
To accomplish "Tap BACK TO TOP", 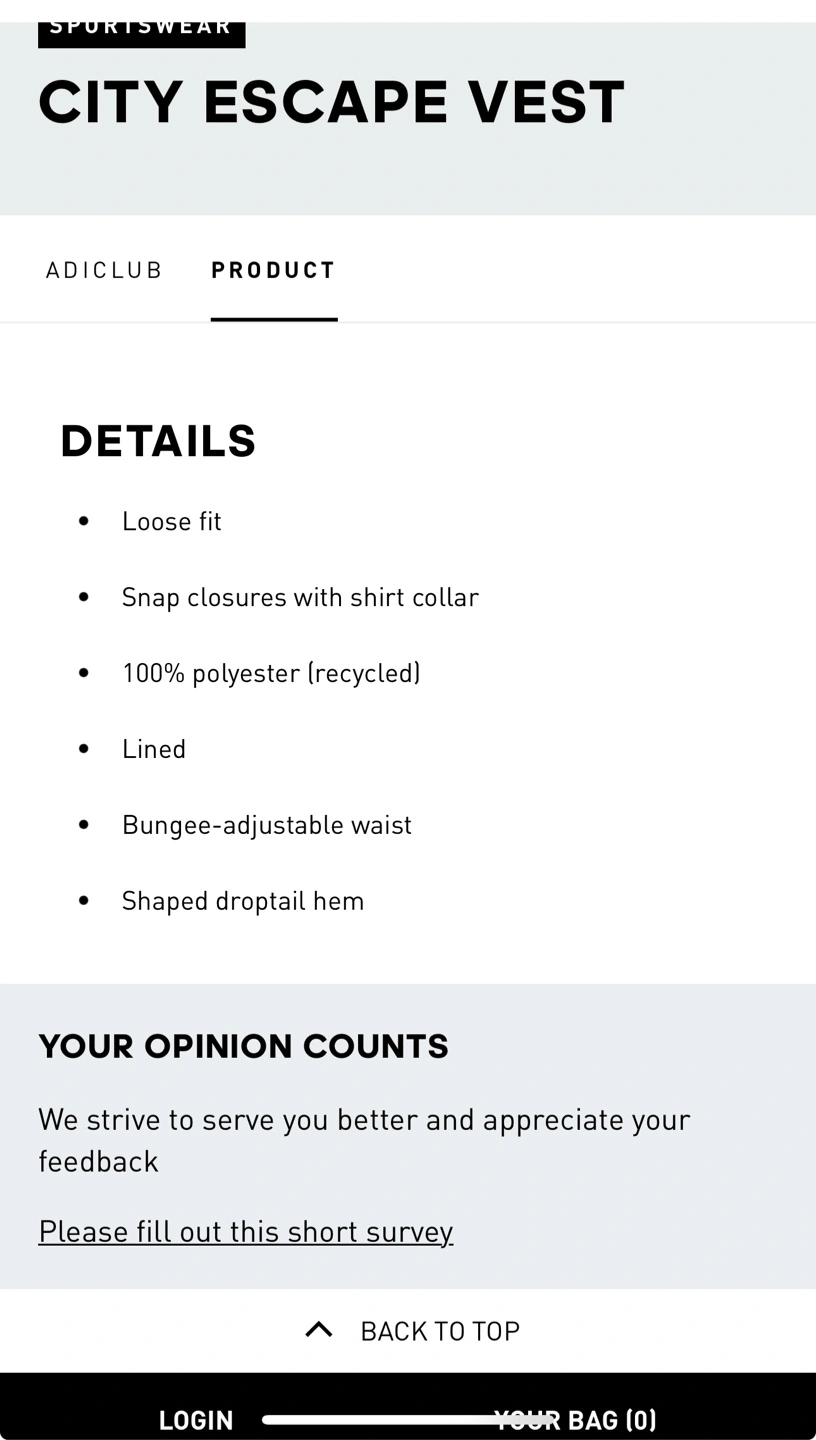I will [412, 1330].
